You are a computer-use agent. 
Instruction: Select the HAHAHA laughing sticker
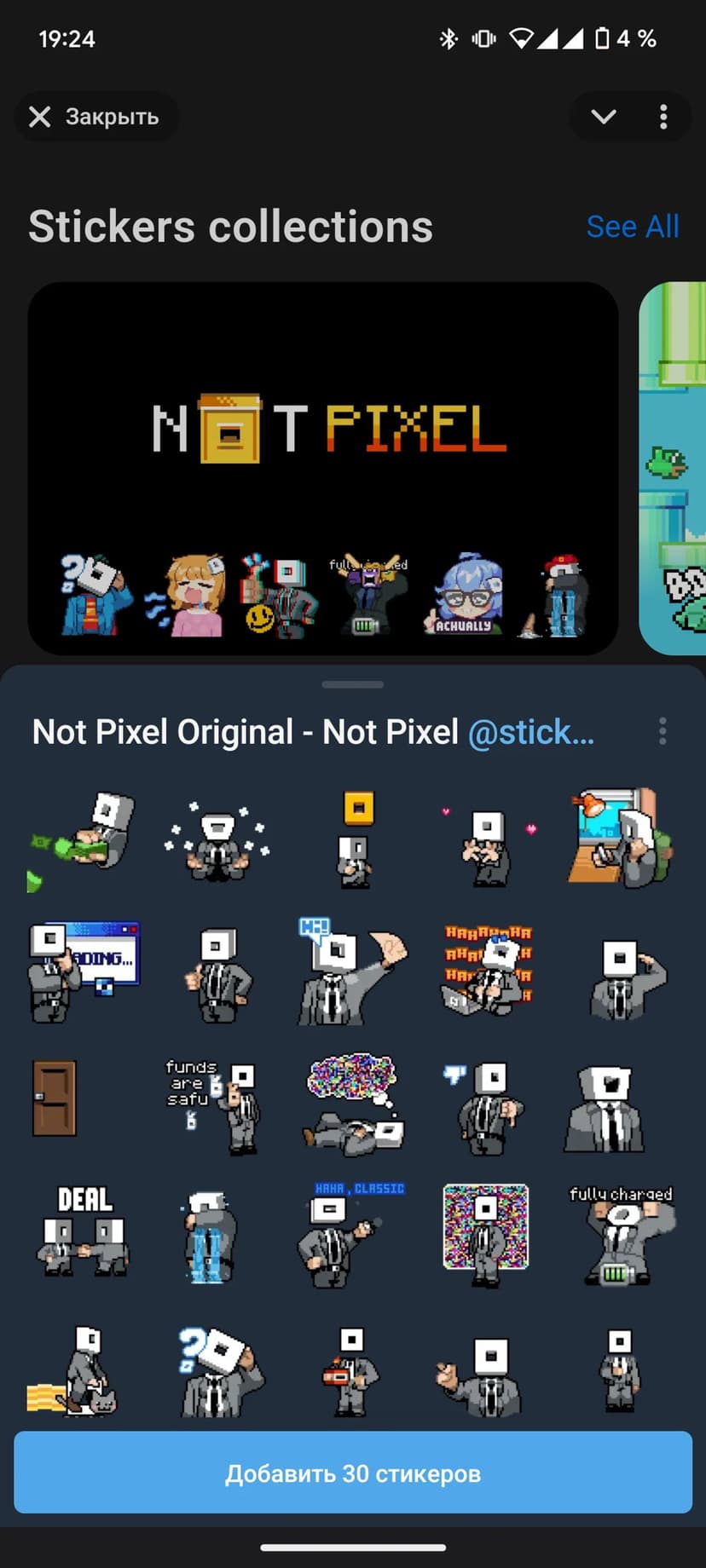[487, 970]
